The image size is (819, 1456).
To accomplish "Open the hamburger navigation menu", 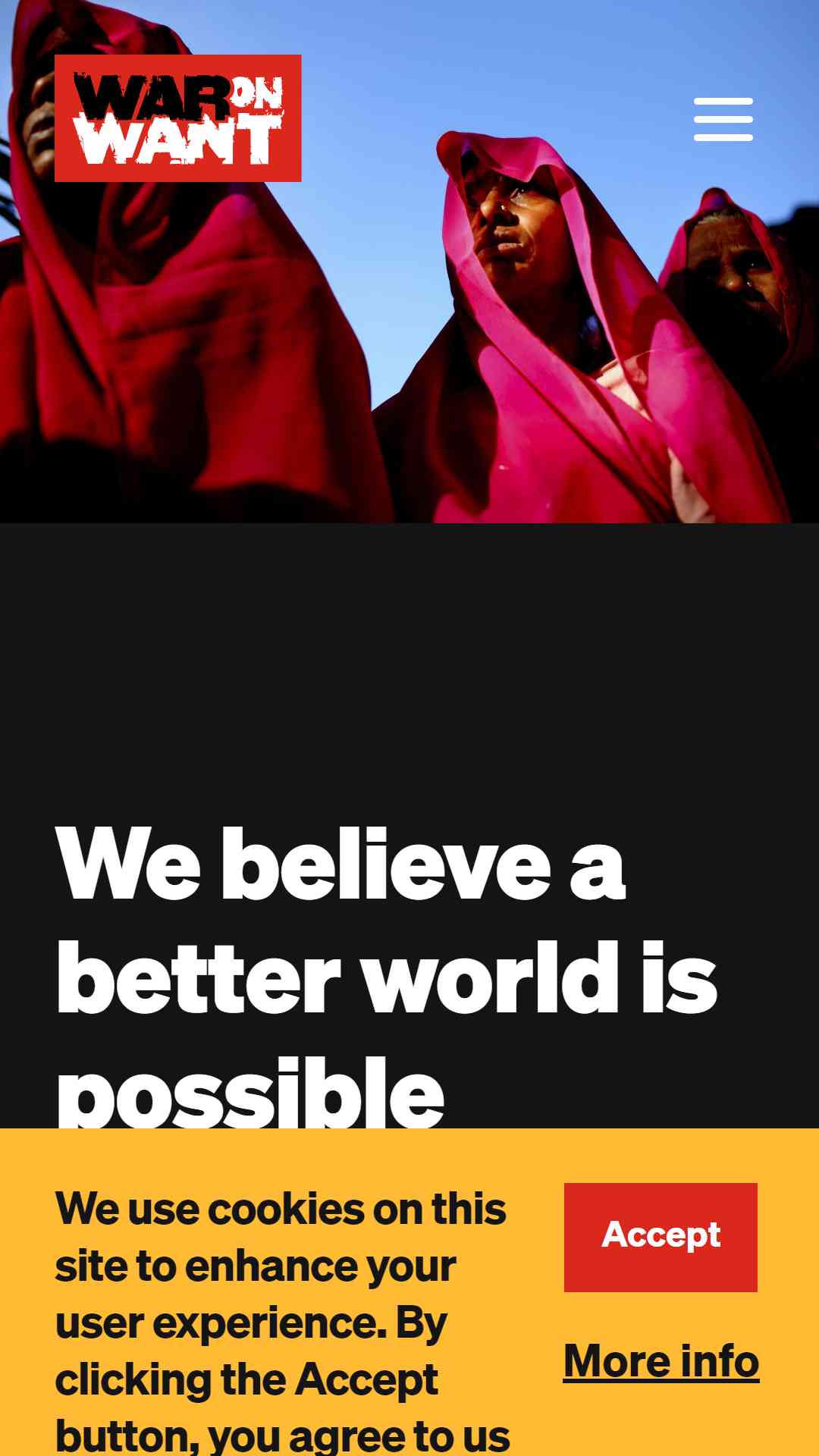I will pyautogui.click(x=723, y=119).
